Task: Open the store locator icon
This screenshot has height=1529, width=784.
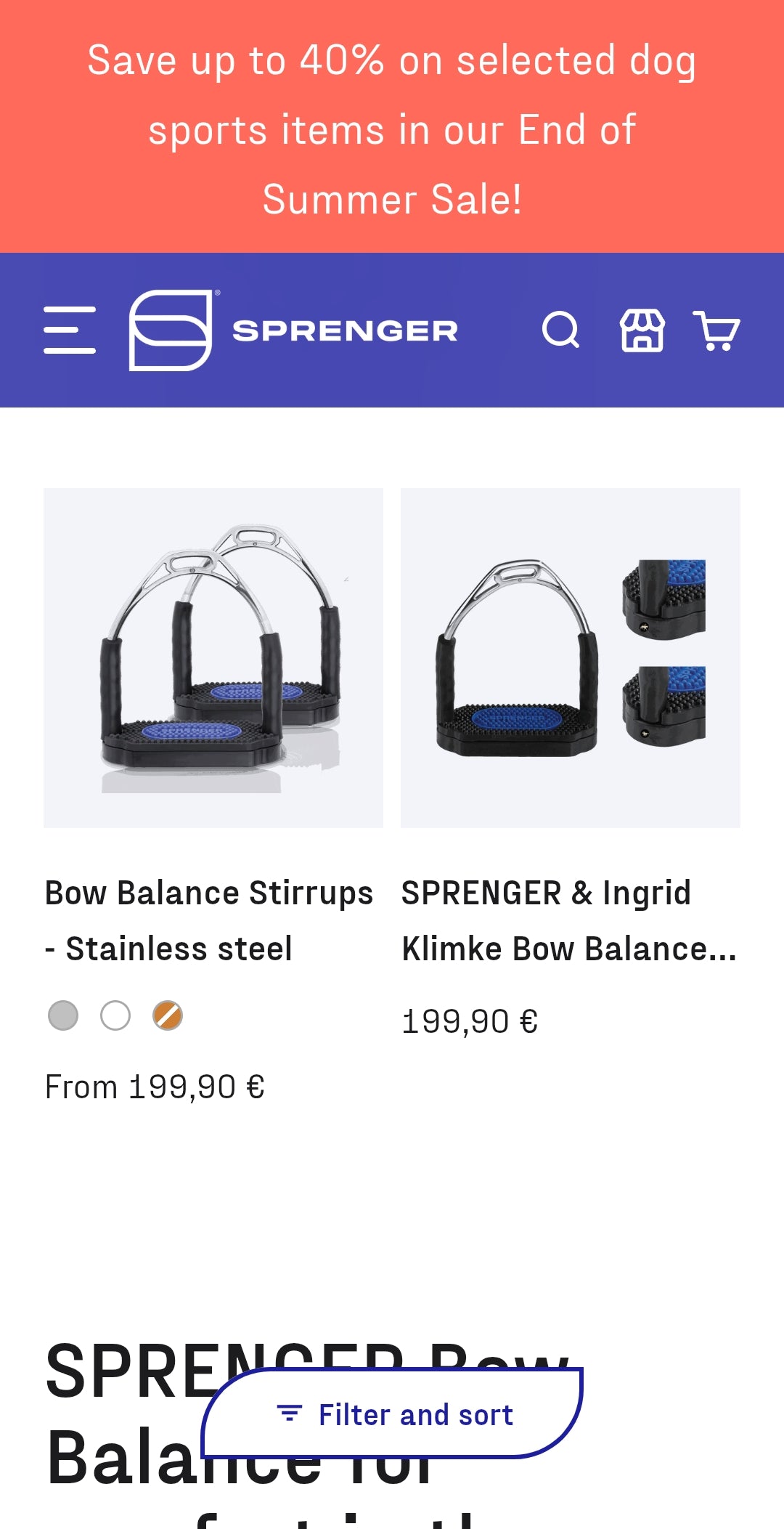Action: pyautogui.click(x=642, y=330)
